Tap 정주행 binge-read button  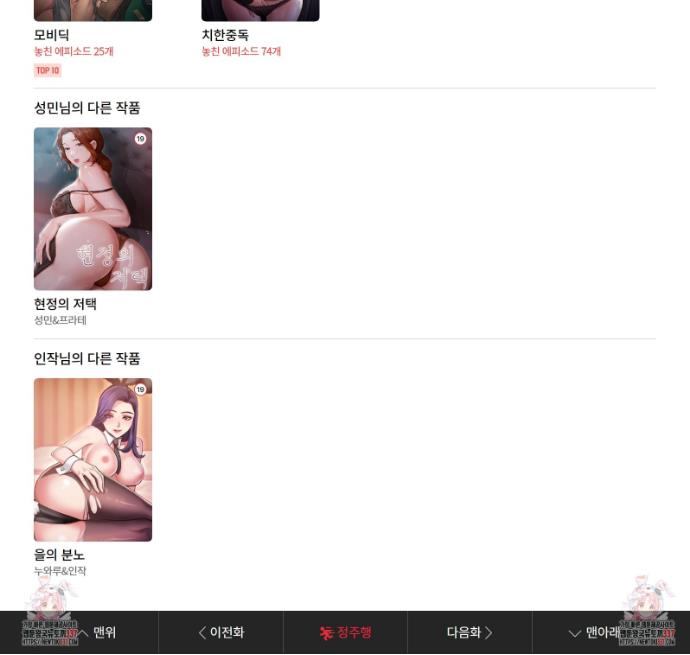346,632
